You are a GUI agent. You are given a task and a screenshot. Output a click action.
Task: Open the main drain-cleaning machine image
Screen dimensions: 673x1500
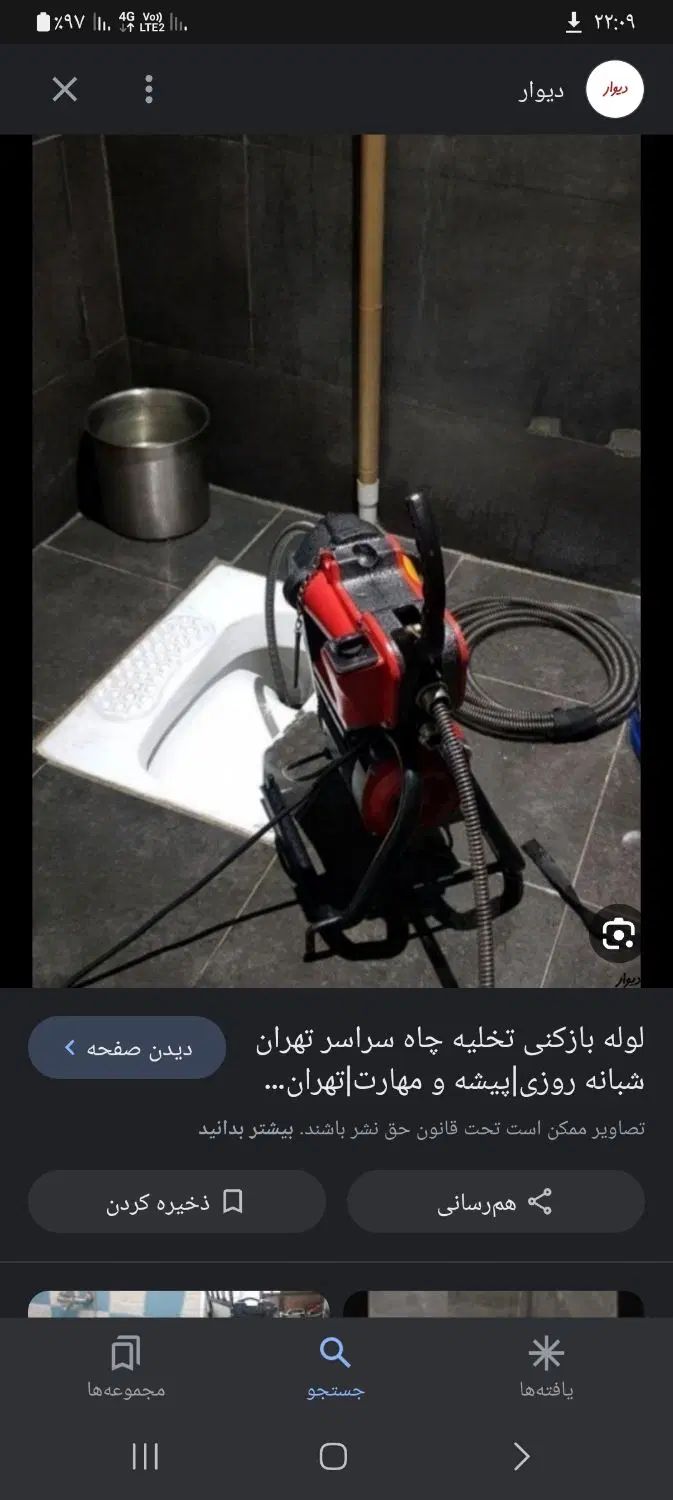point(336,560)
